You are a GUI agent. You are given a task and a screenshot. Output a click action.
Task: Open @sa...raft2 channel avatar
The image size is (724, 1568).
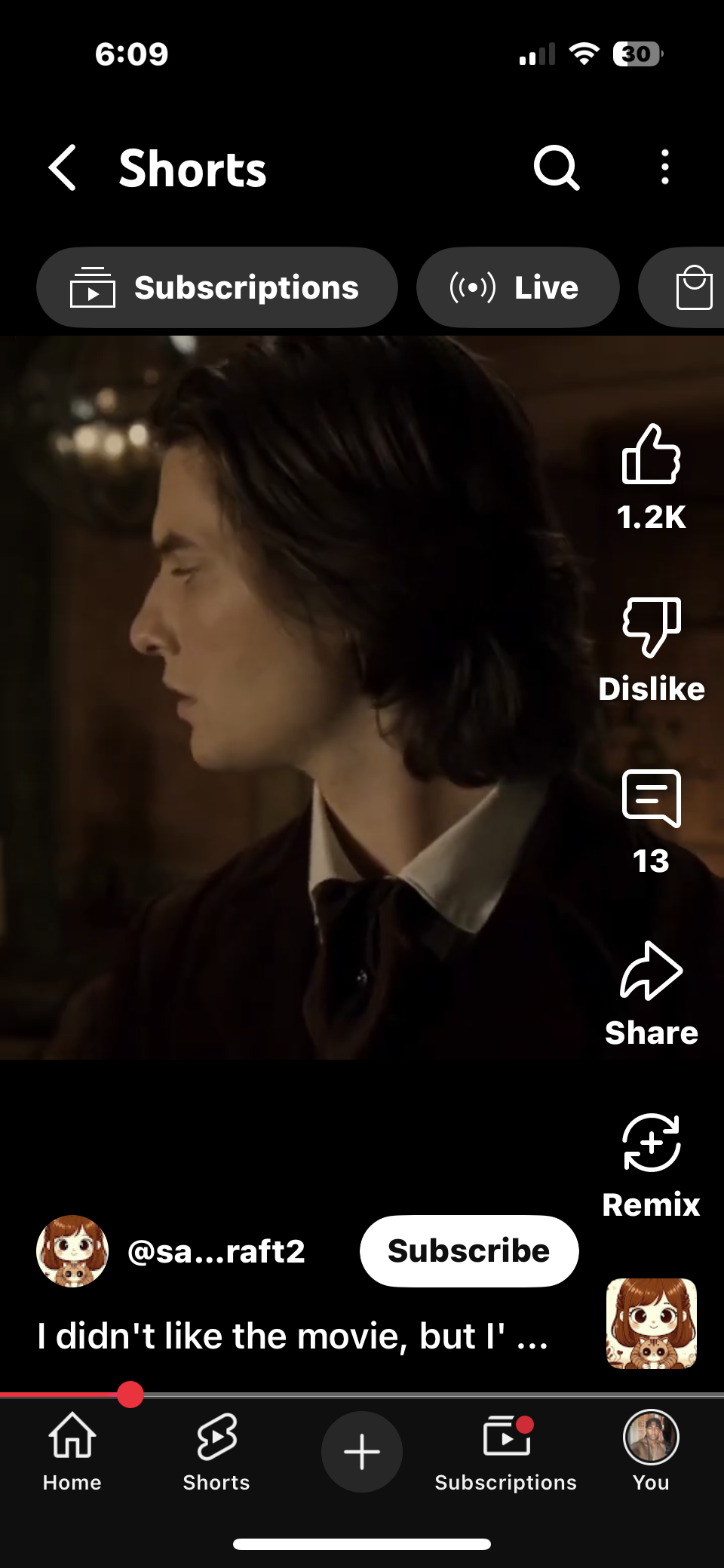pyautogui.click(x=72, y=1251)
